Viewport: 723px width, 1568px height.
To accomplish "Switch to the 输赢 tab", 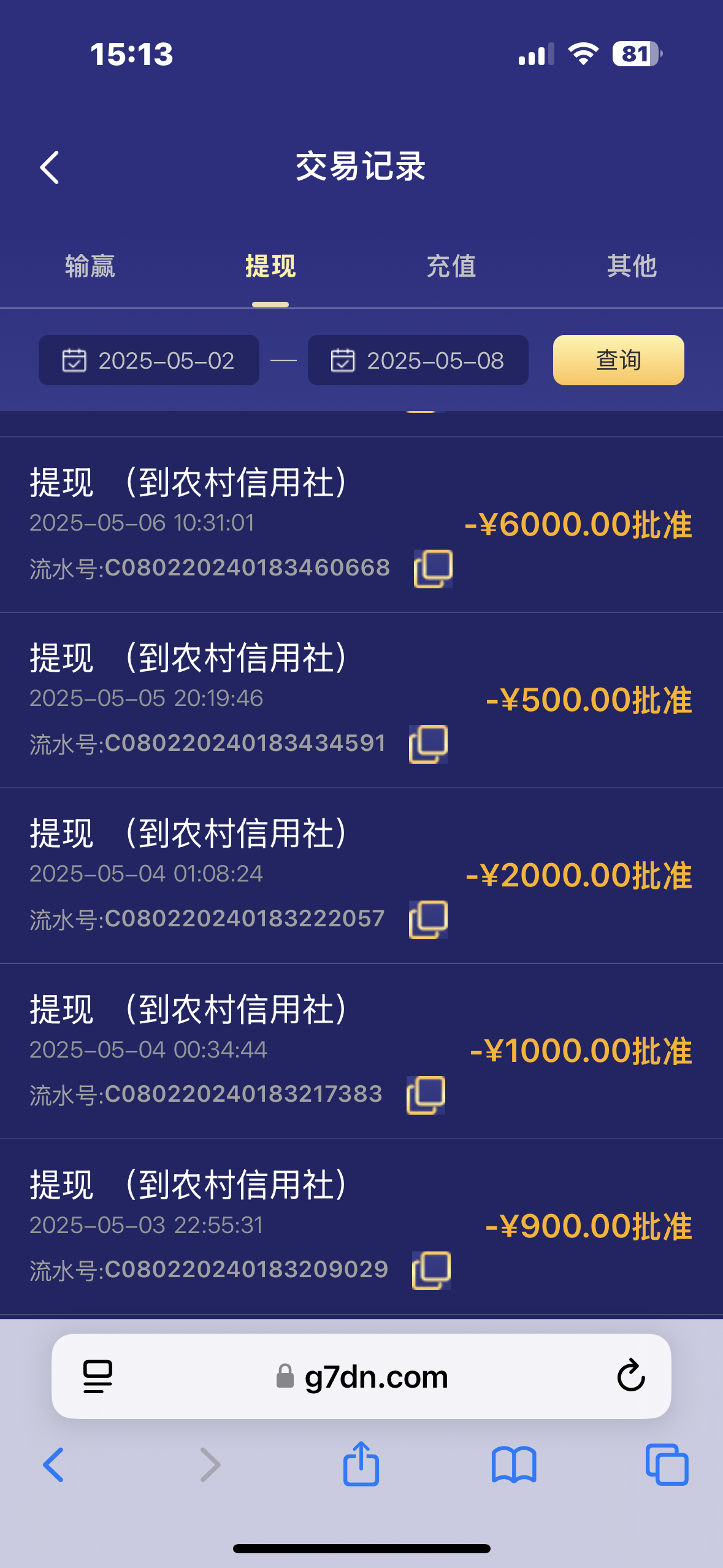I will tap(90, 266).
